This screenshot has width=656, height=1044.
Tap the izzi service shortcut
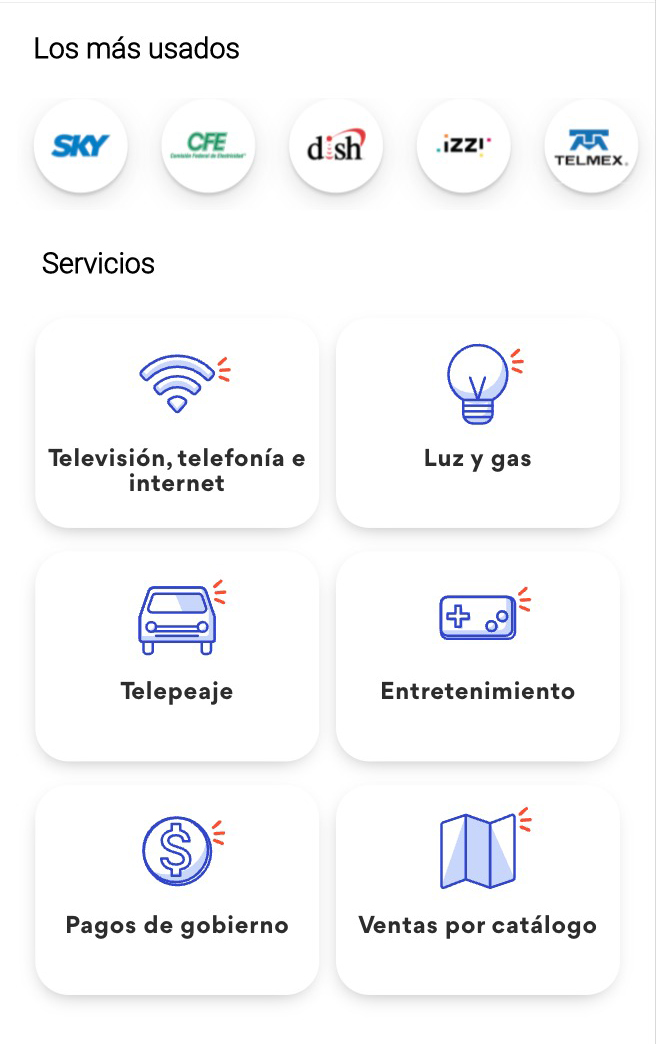(x=464, y=146)
